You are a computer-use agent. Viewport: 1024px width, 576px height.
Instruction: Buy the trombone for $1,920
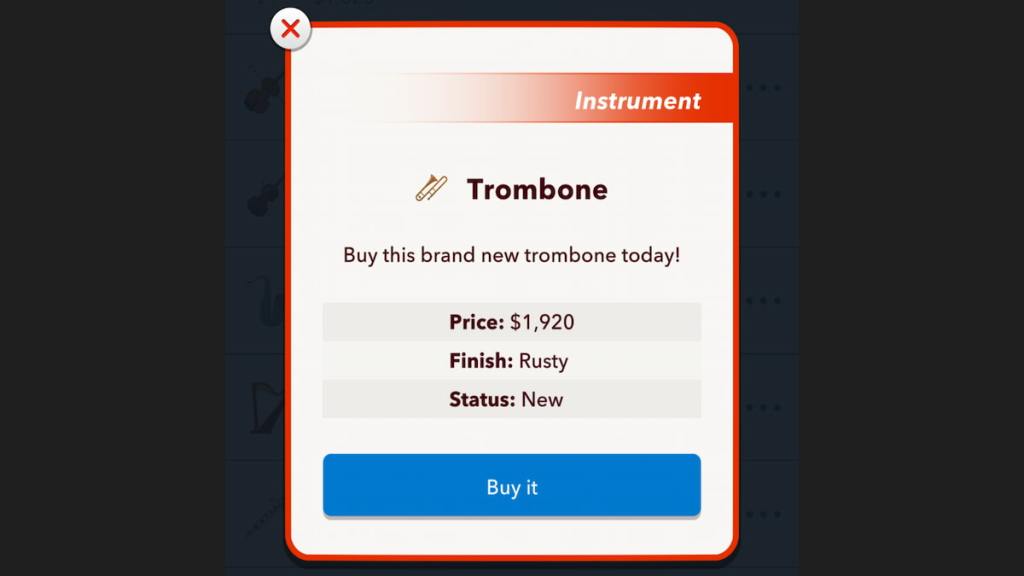[511, 486]
